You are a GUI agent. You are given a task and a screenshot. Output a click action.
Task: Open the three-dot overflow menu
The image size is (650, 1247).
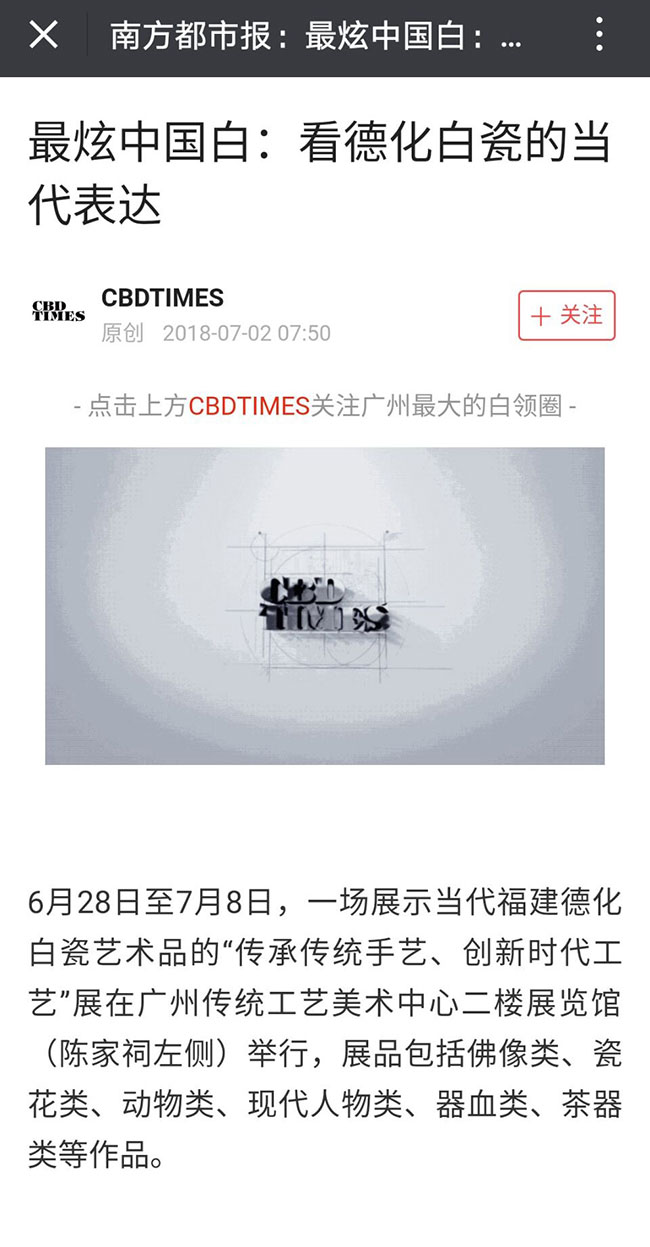(599, 36)
